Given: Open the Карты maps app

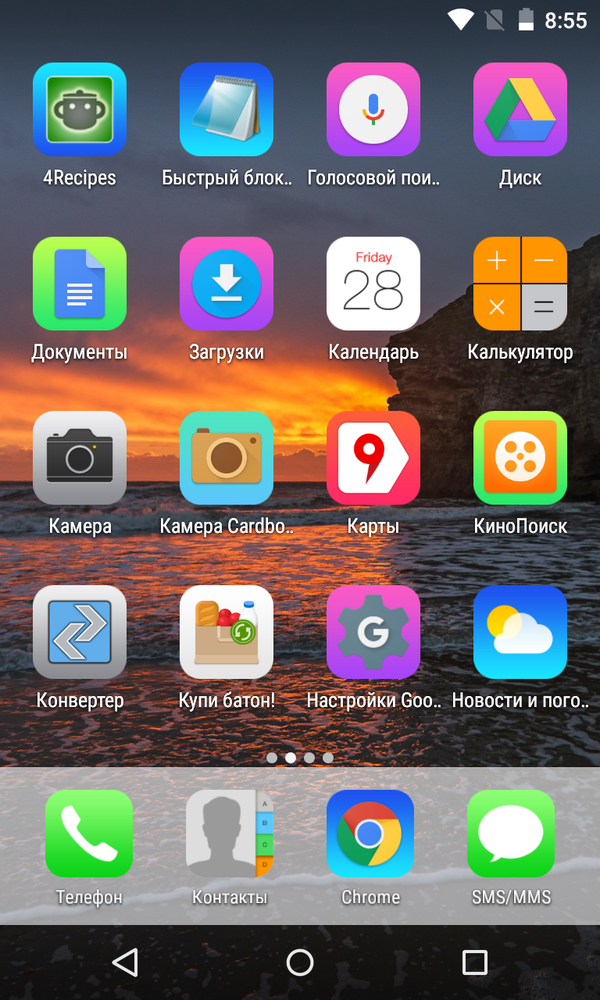Looking at the screenshot, I should click(373, 458).
